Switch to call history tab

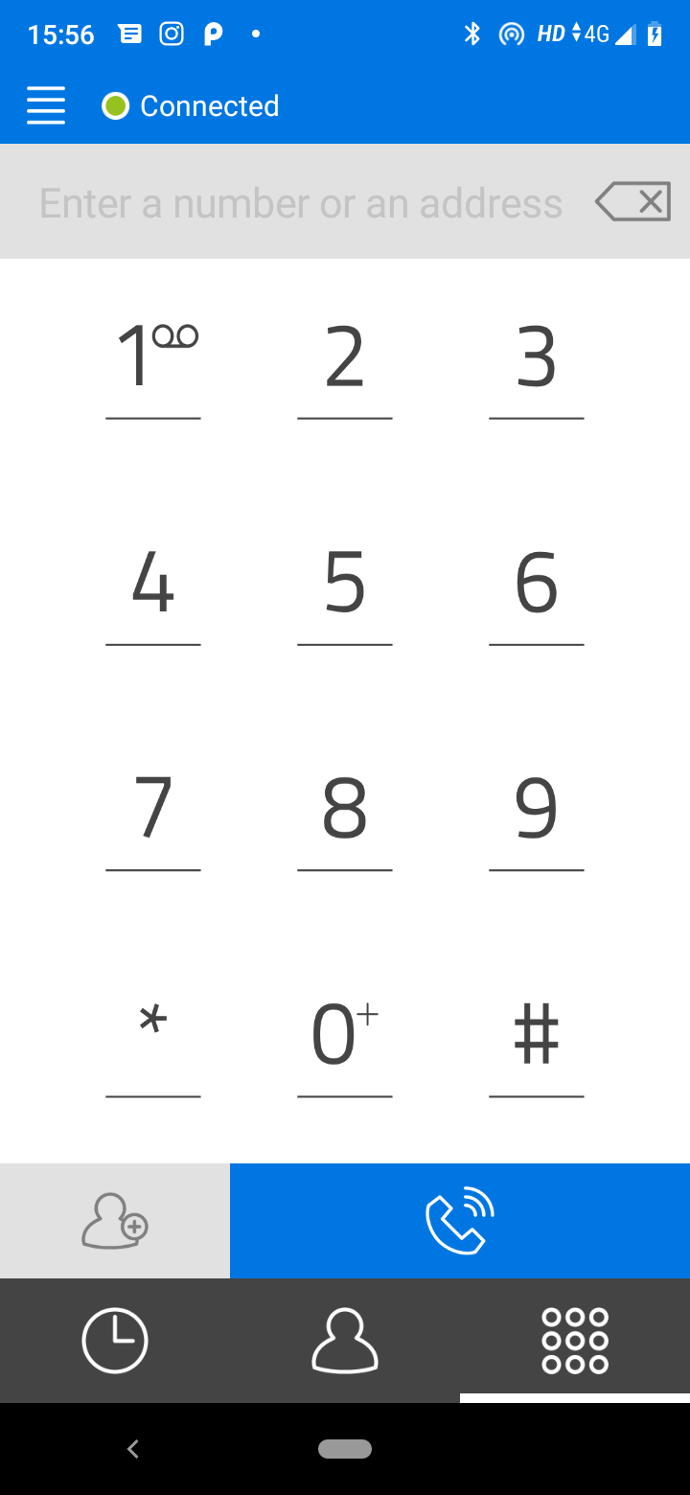click(x=115, y=1340)
